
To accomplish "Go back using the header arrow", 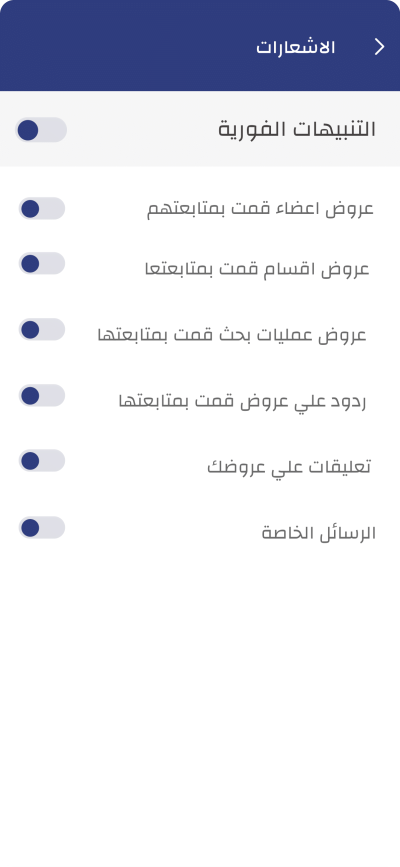I will coord(380,47).
